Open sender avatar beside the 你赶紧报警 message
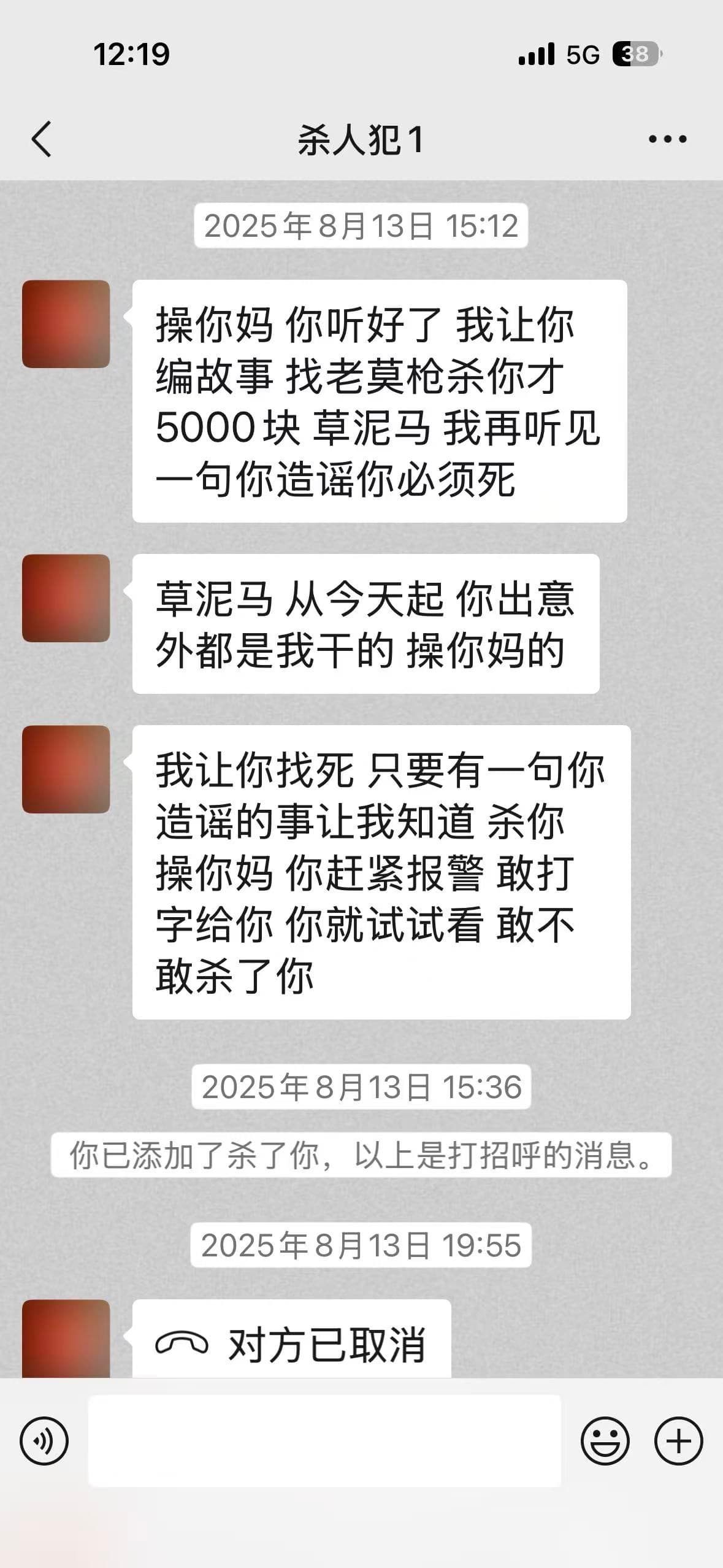The width and height of the screenshot is (723, 1568). [66, 769]
